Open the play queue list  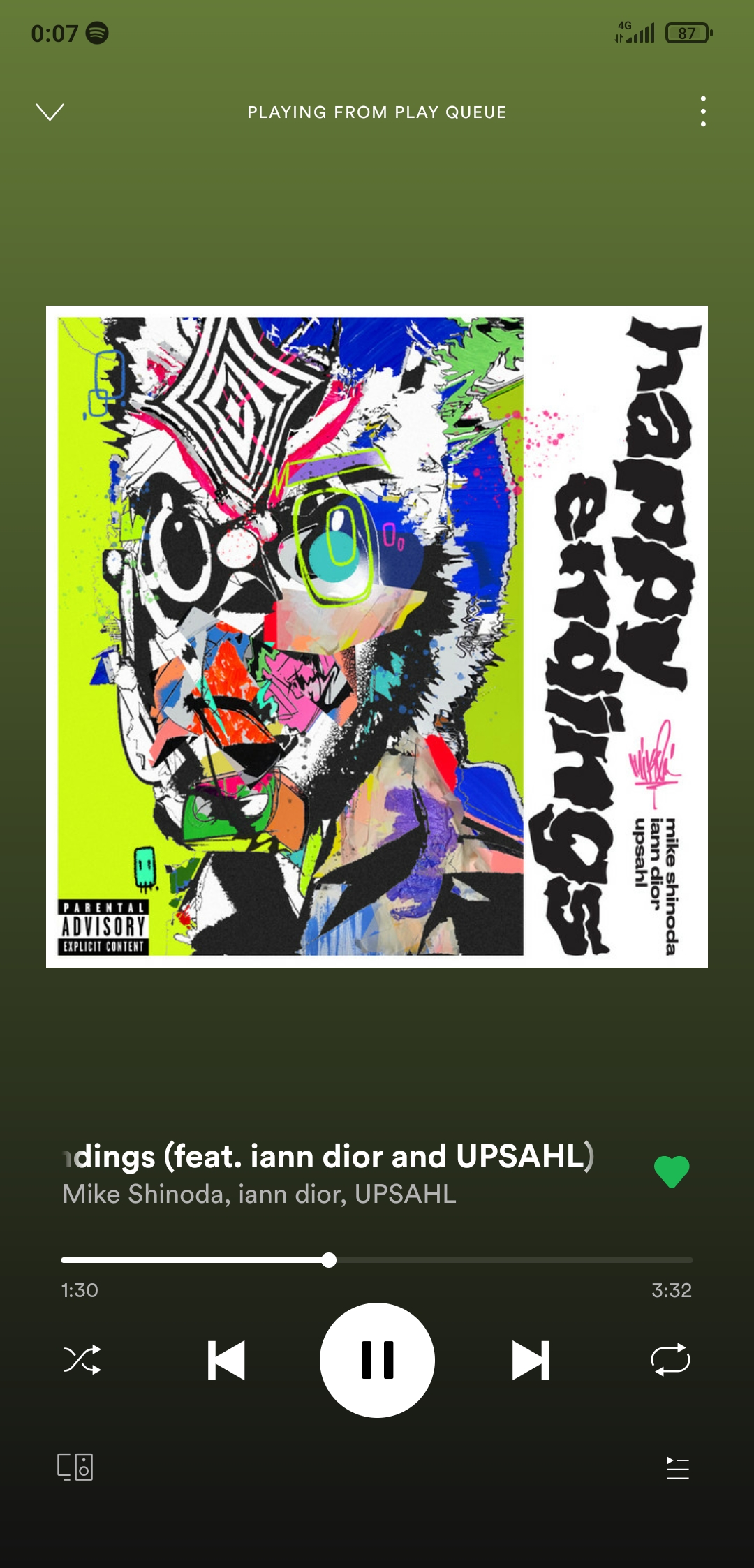tap(677, 1467)
